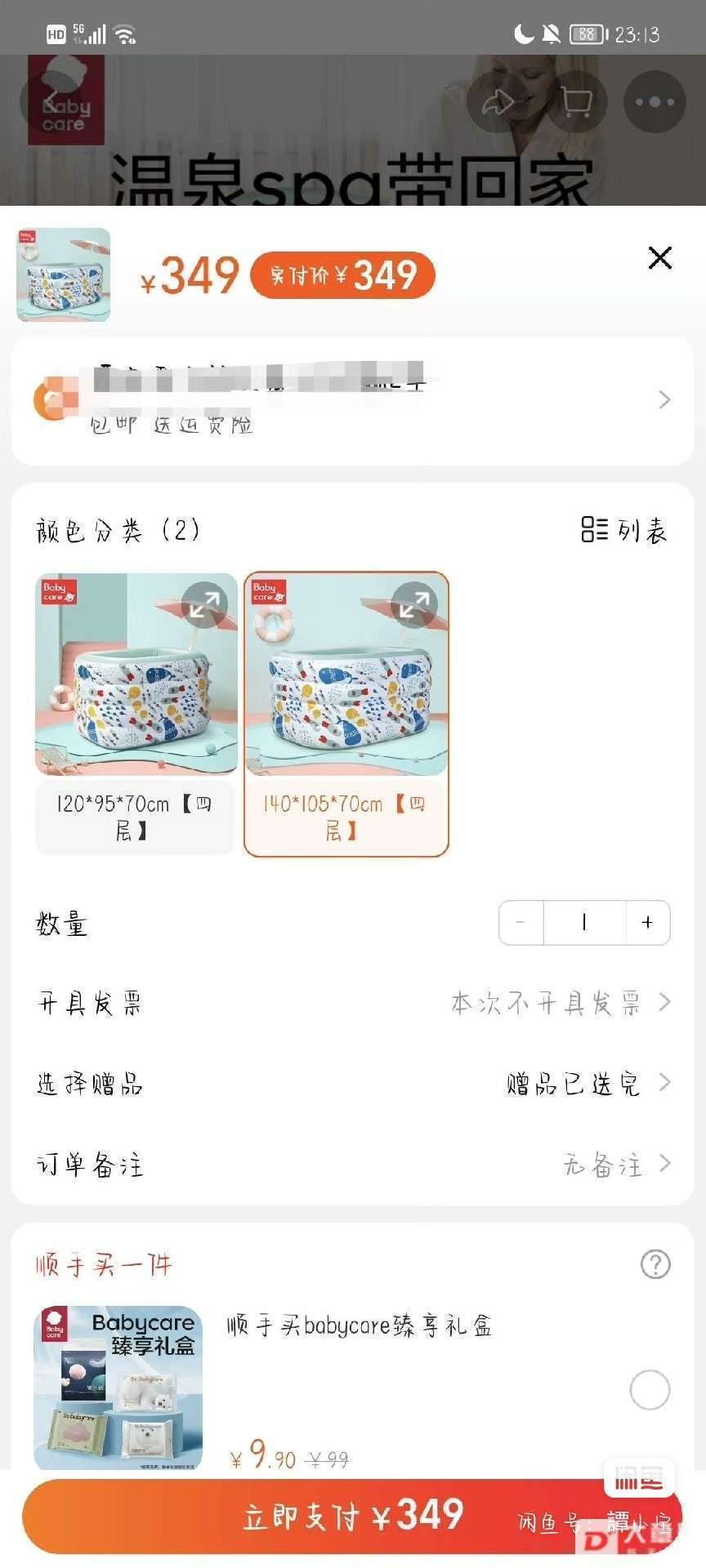Increase quantity with the plus button
This screenshot has width=706, height=1568.
647,923
